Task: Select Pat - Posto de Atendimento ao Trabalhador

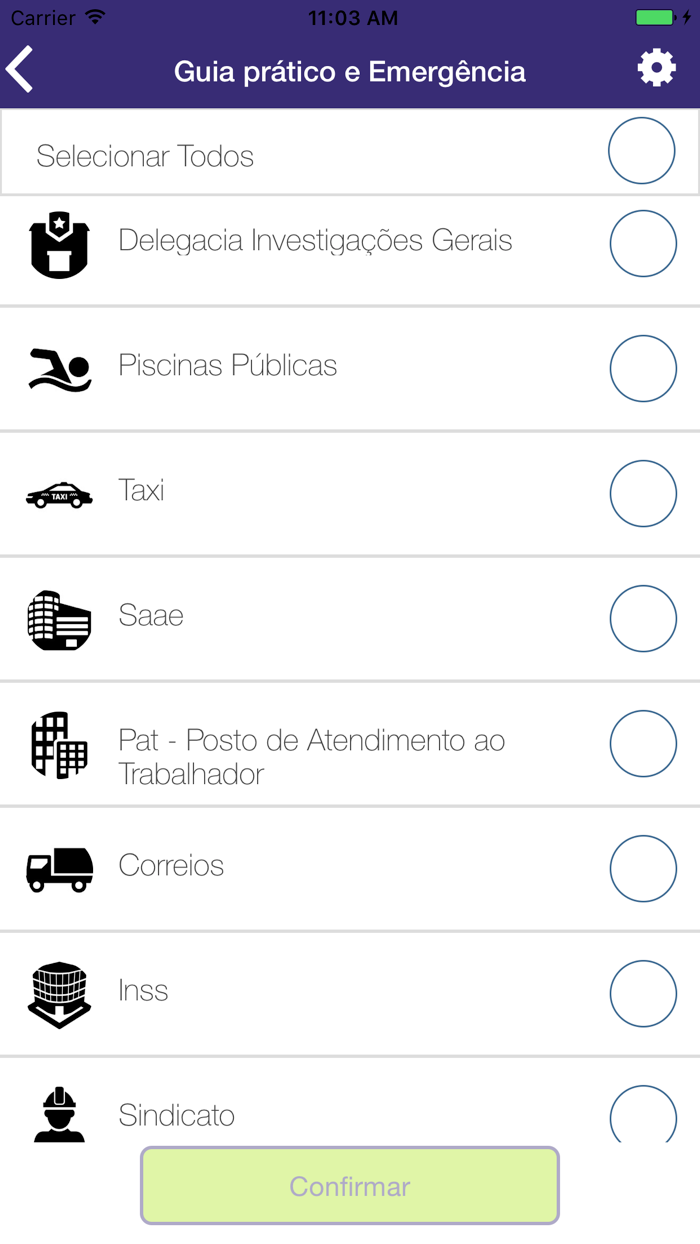Action: 643,743
